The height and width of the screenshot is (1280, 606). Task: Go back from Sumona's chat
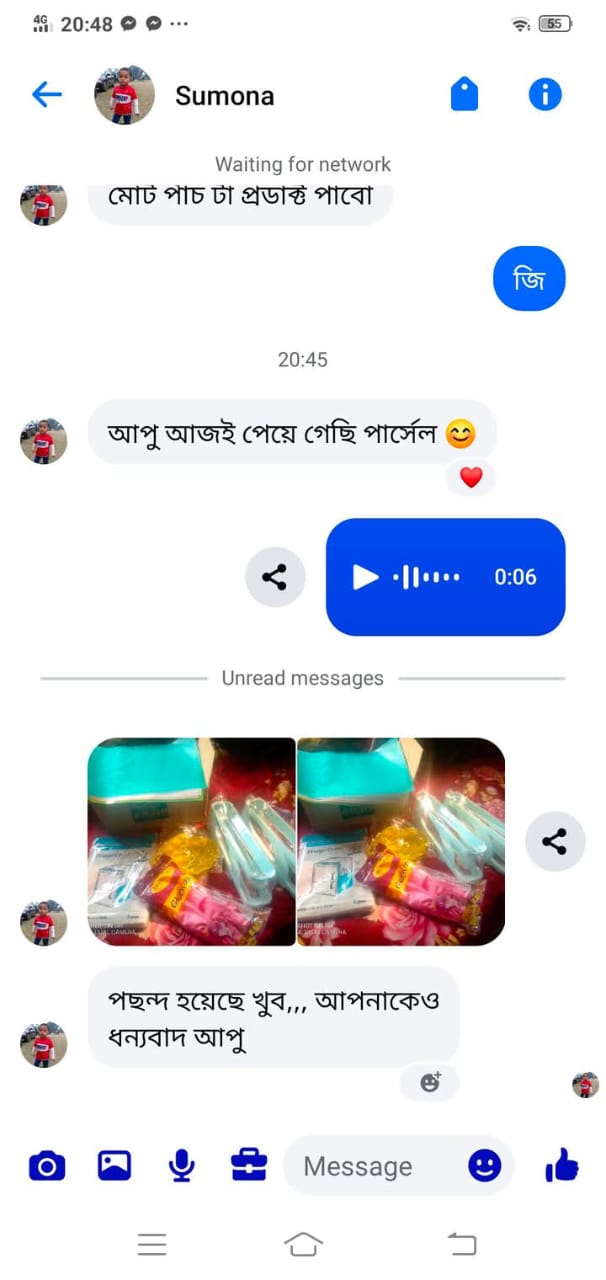[47, 95]
